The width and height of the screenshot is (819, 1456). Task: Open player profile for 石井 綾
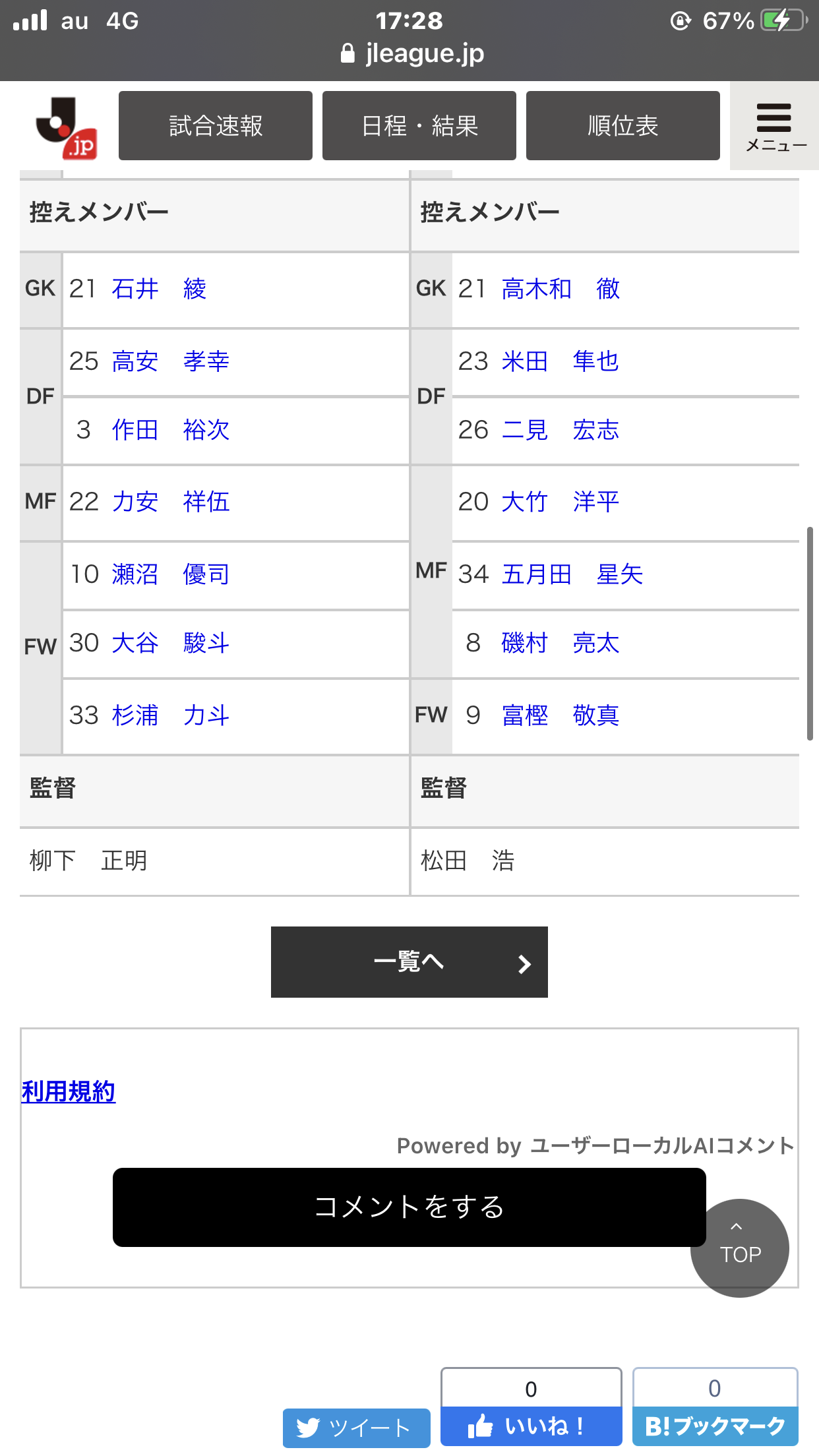click(159, 289)
